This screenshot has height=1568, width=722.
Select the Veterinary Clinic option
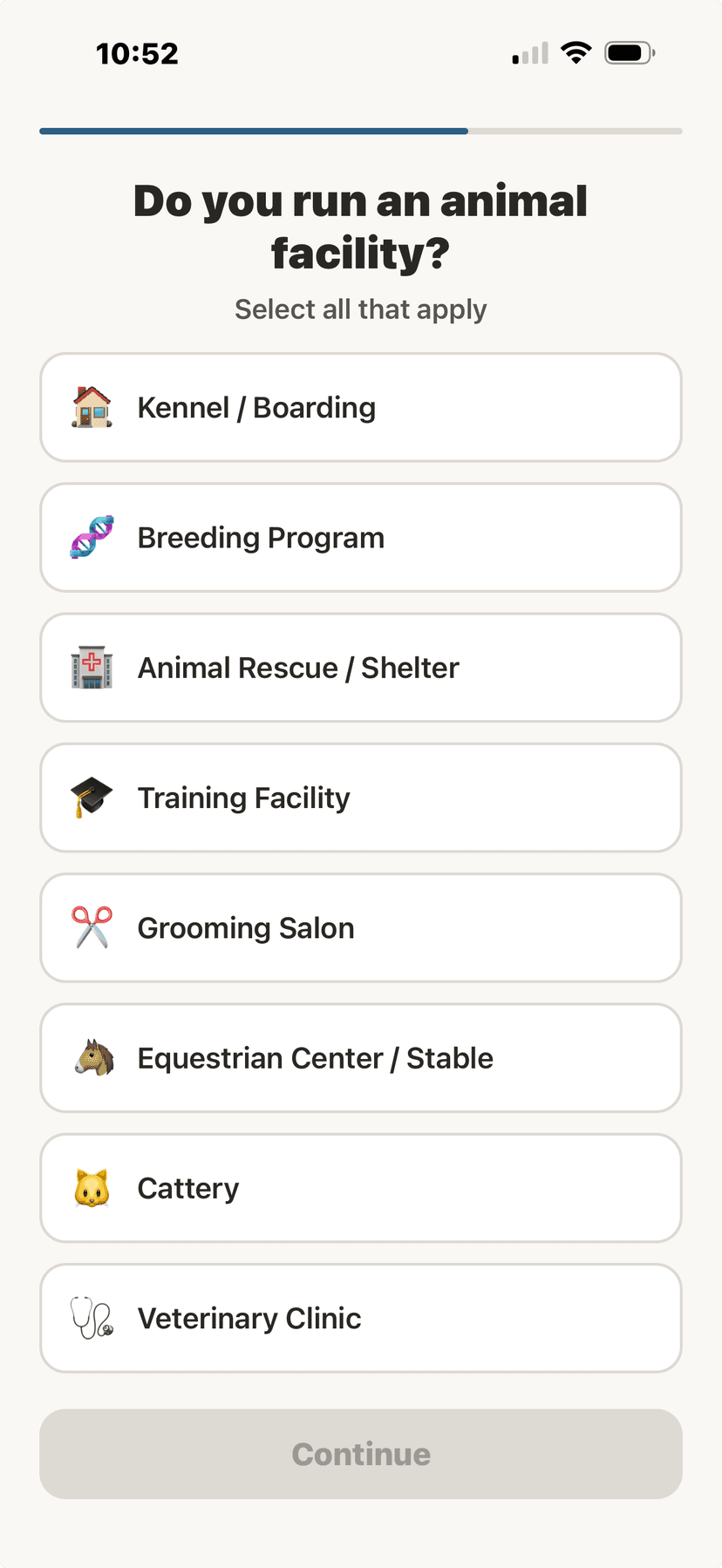(360, 1317)
